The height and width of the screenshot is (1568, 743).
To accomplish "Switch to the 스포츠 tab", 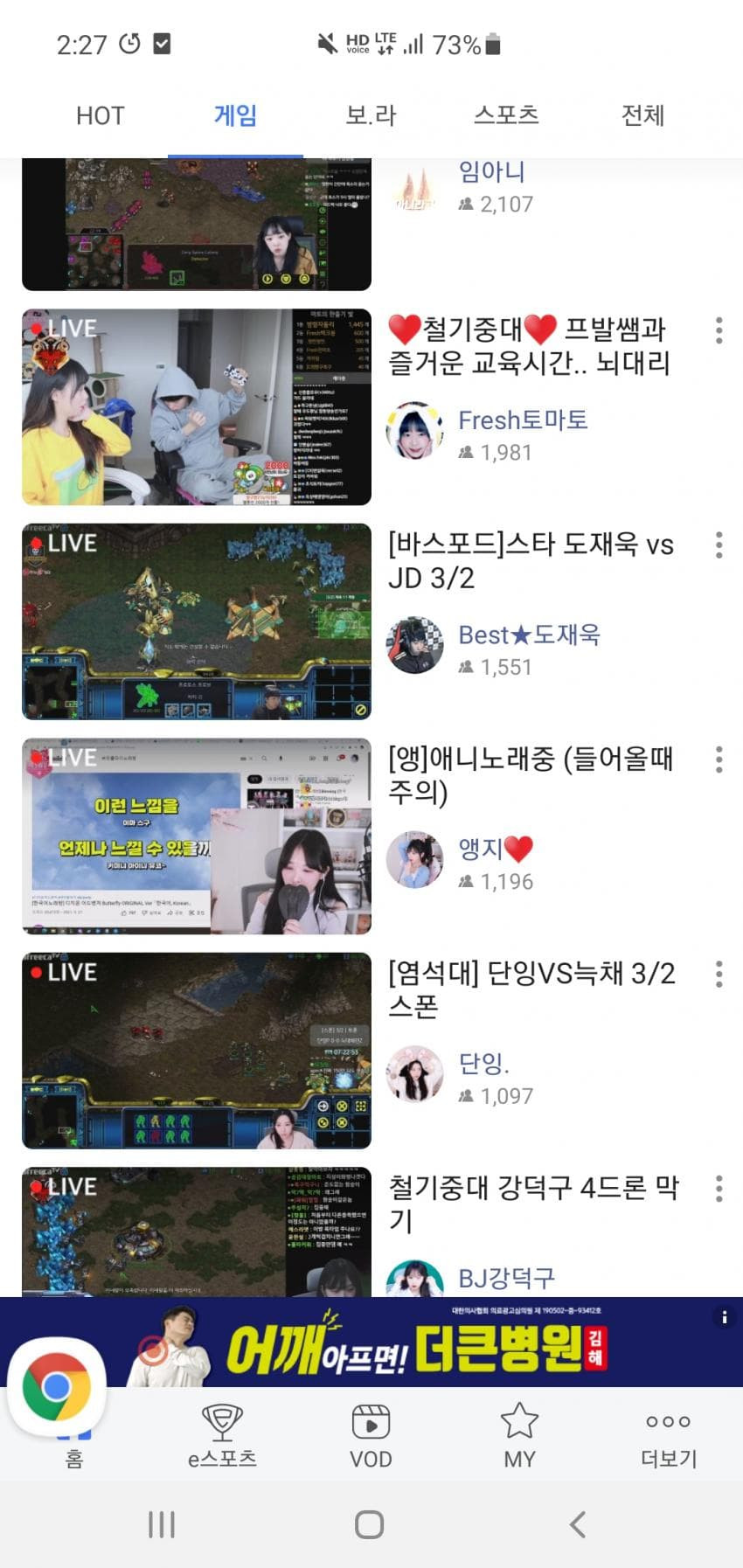I will (506, 115).
